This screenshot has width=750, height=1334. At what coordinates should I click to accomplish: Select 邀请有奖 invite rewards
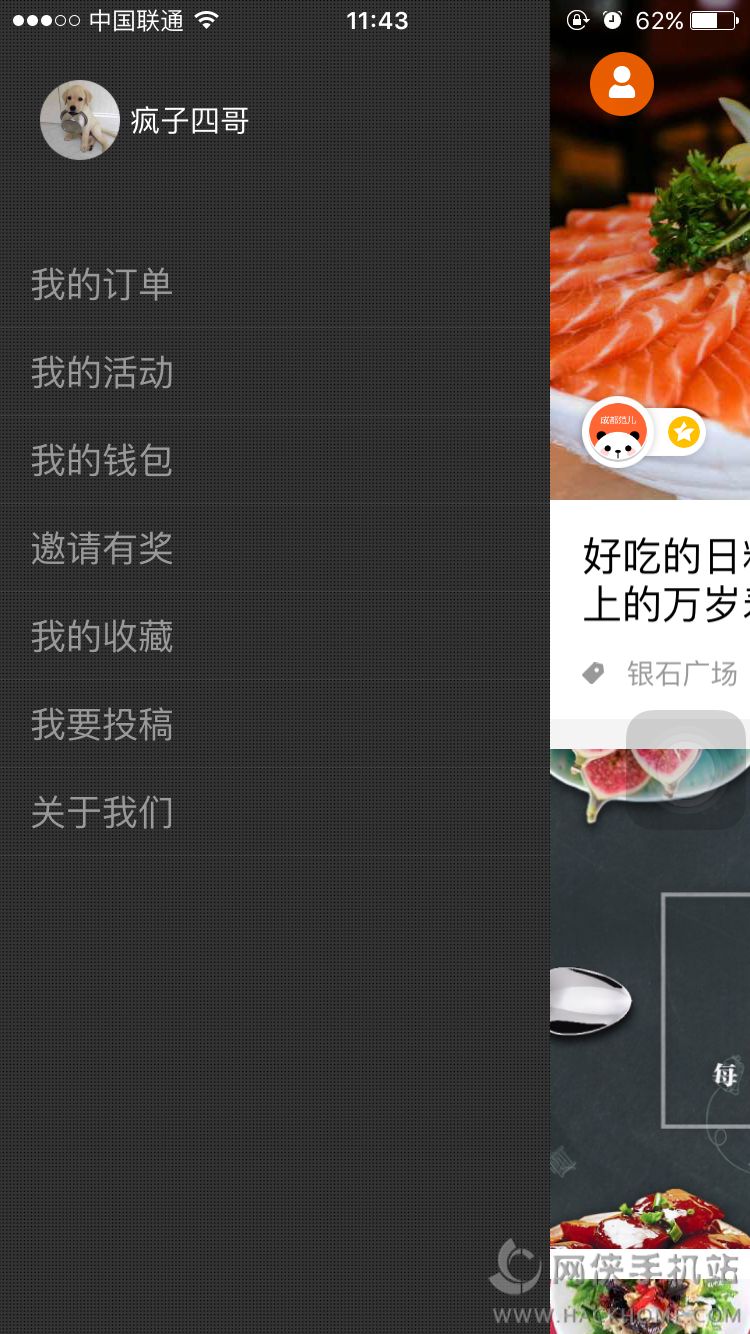pyautogui.click(x=275, y=549)
